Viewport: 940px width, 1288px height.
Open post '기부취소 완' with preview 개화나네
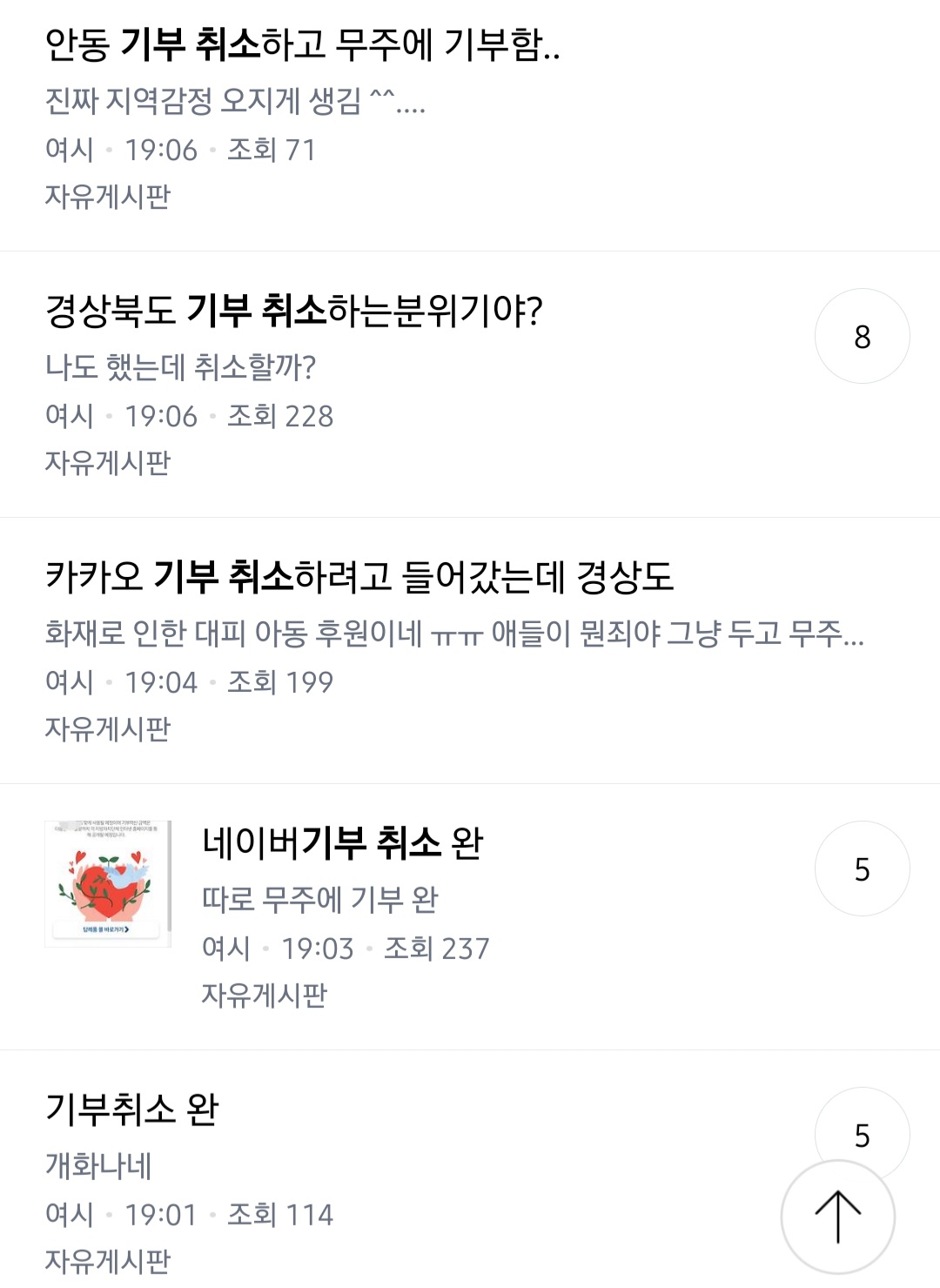132,1109
